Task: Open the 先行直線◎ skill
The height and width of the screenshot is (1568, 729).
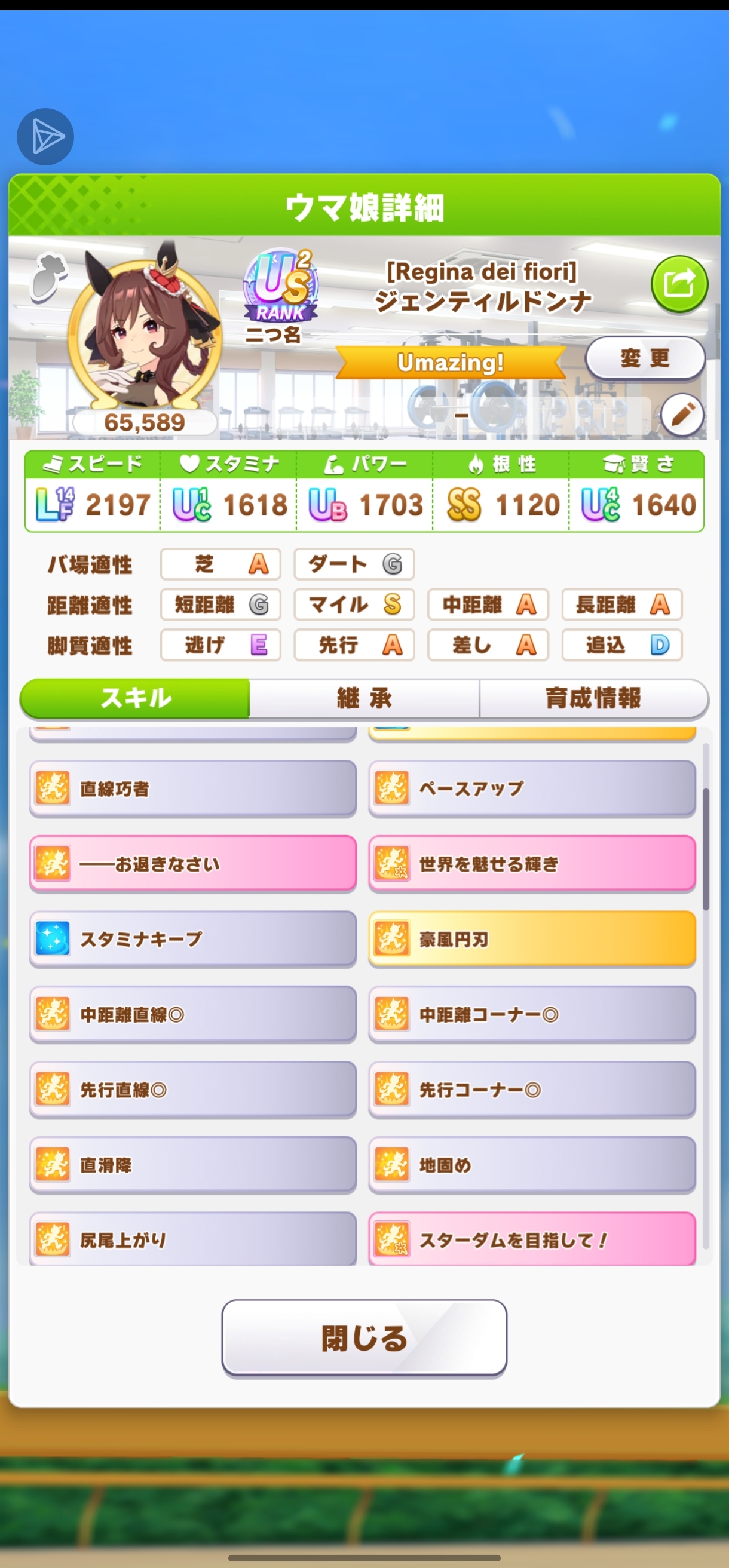Action: pyautogui.click(x=192, y=1090)
